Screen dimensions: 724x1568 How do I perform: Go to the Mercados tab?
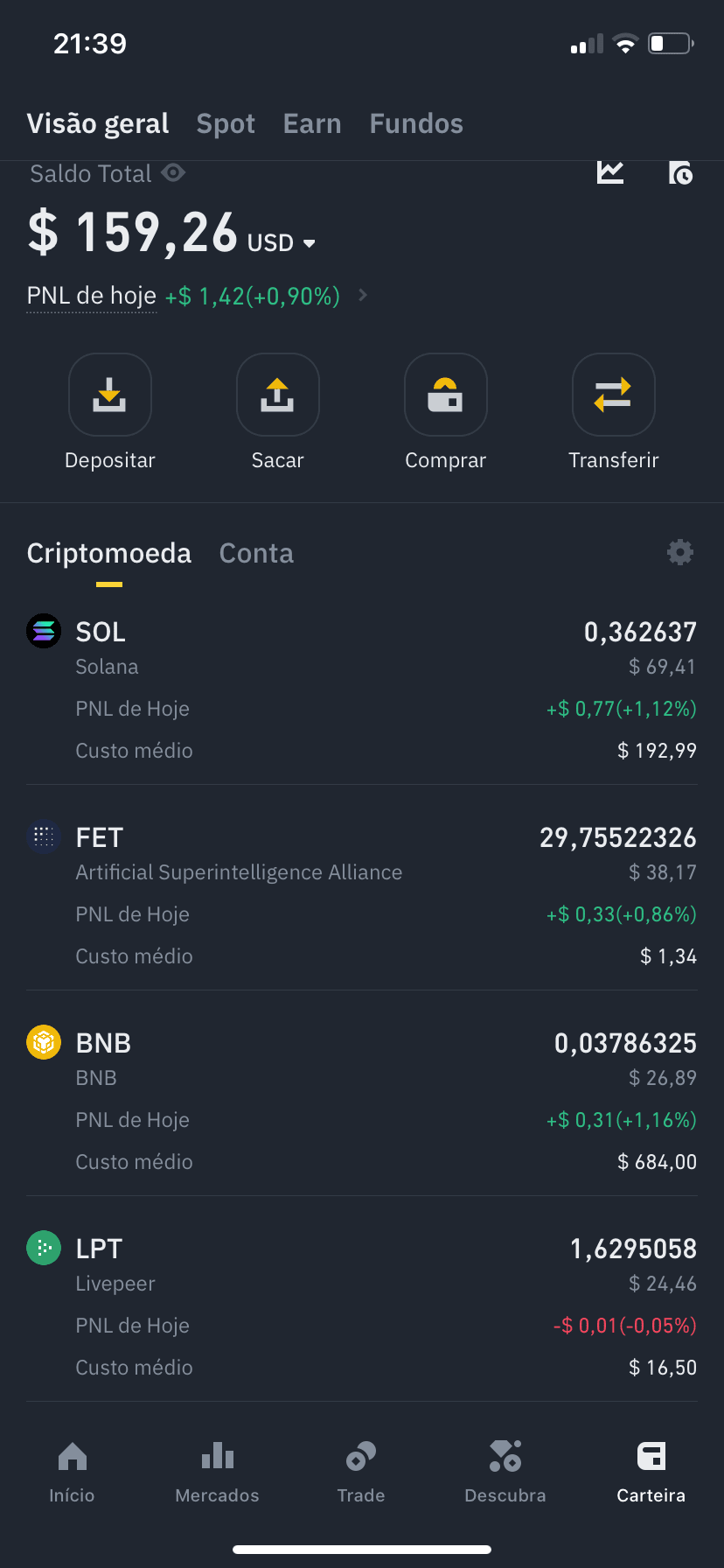pos(217,1472)
